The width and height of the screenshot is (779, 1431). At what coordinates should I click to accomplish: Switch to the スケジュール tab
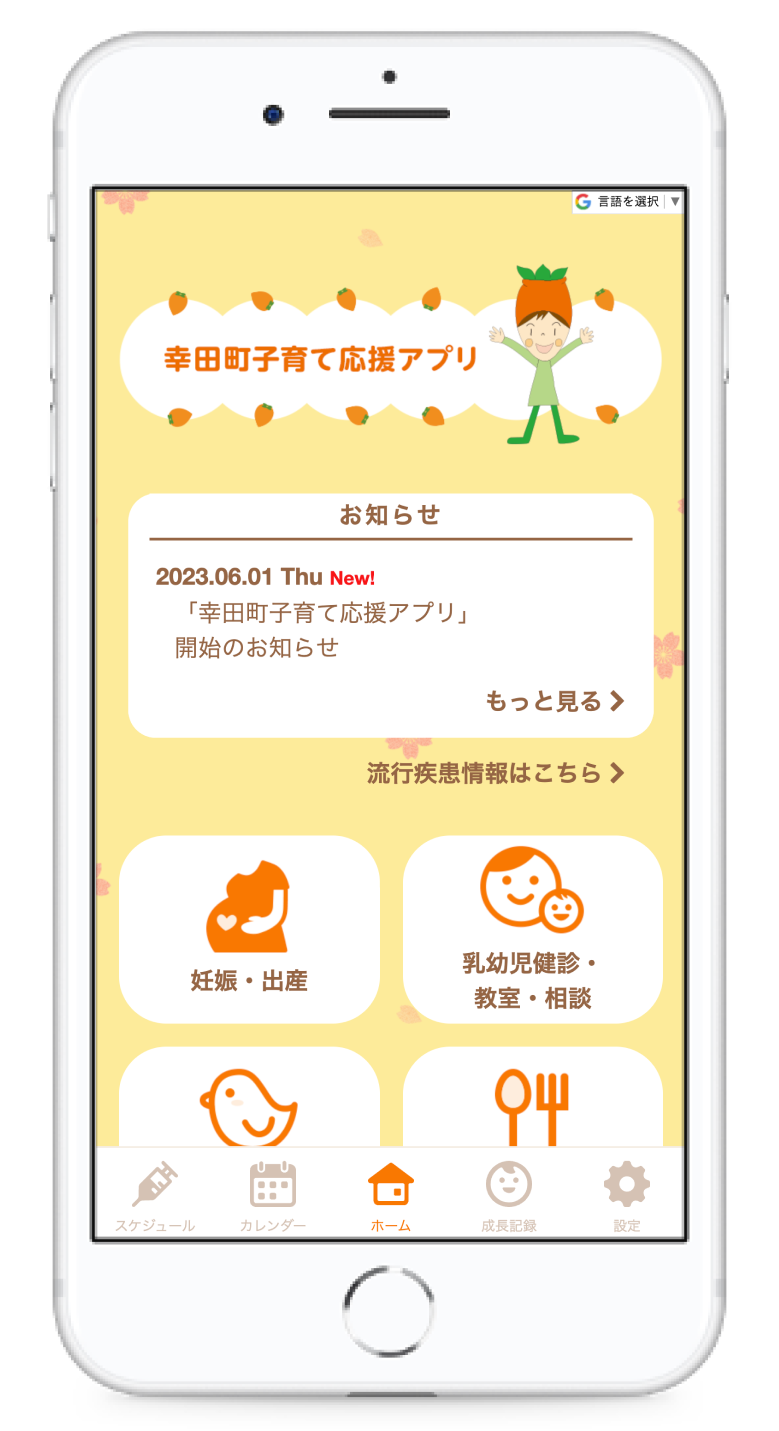(155, 1195)
